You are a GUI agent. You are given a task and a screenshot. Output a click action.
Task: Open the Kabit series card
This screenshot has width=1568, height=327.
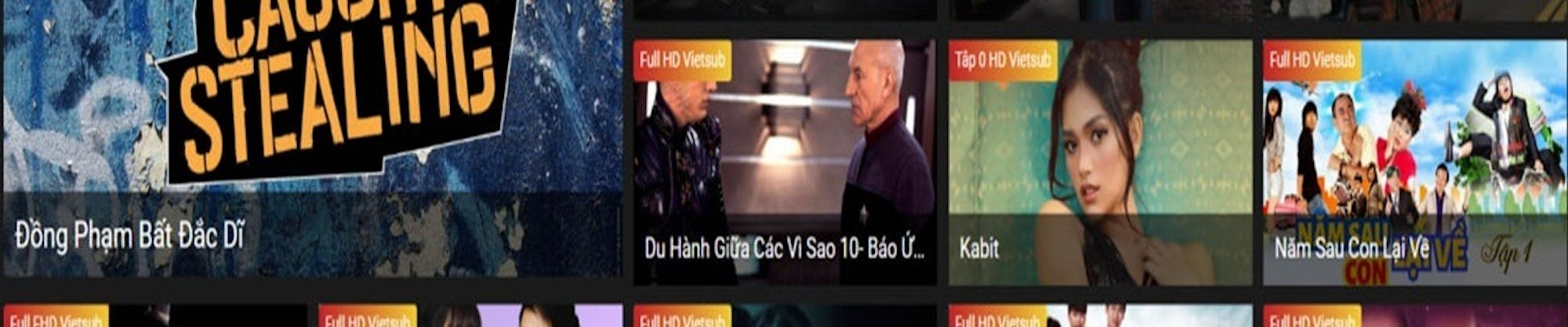[x=1100, y=163]
